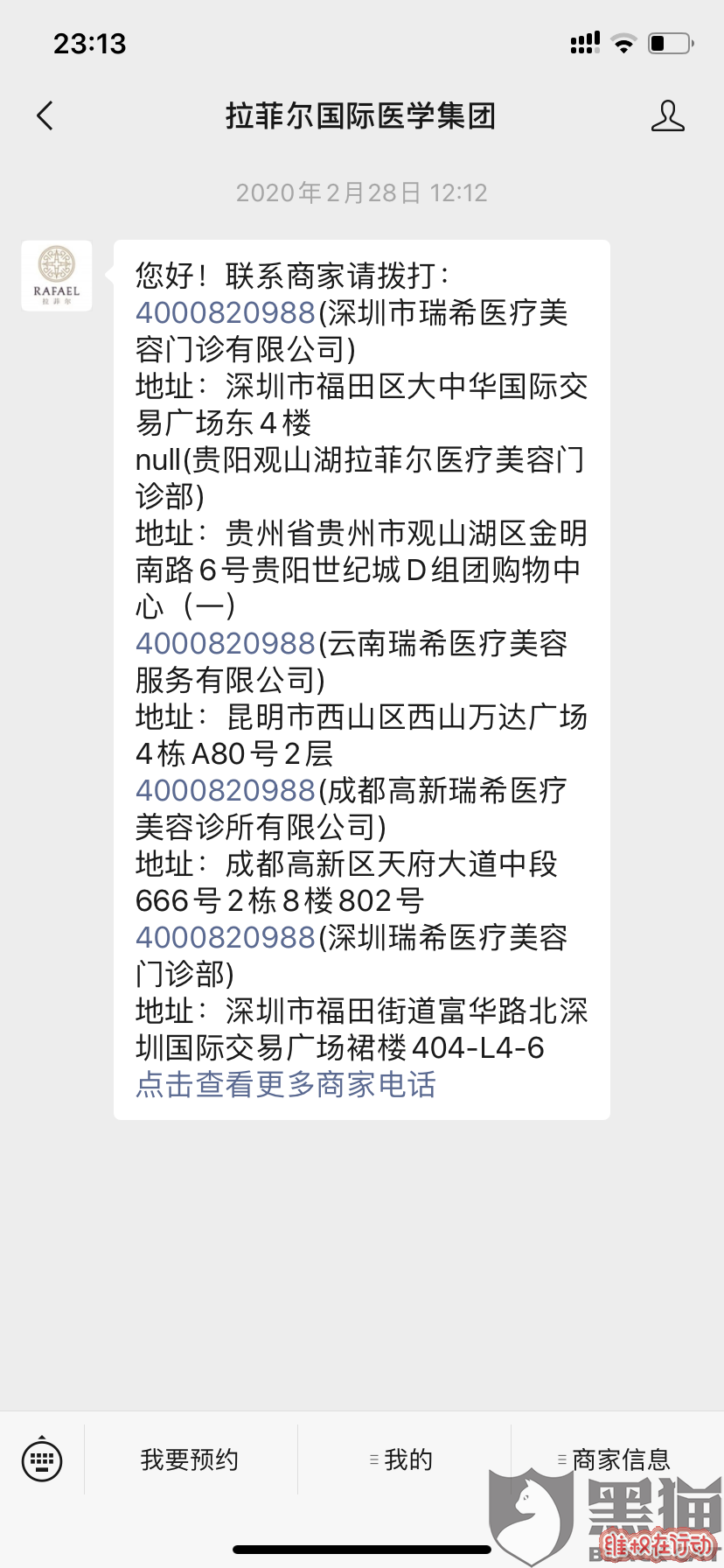724x1568 pixels.
Task: Expand the 商家信息 menu
Action: 615,1459
